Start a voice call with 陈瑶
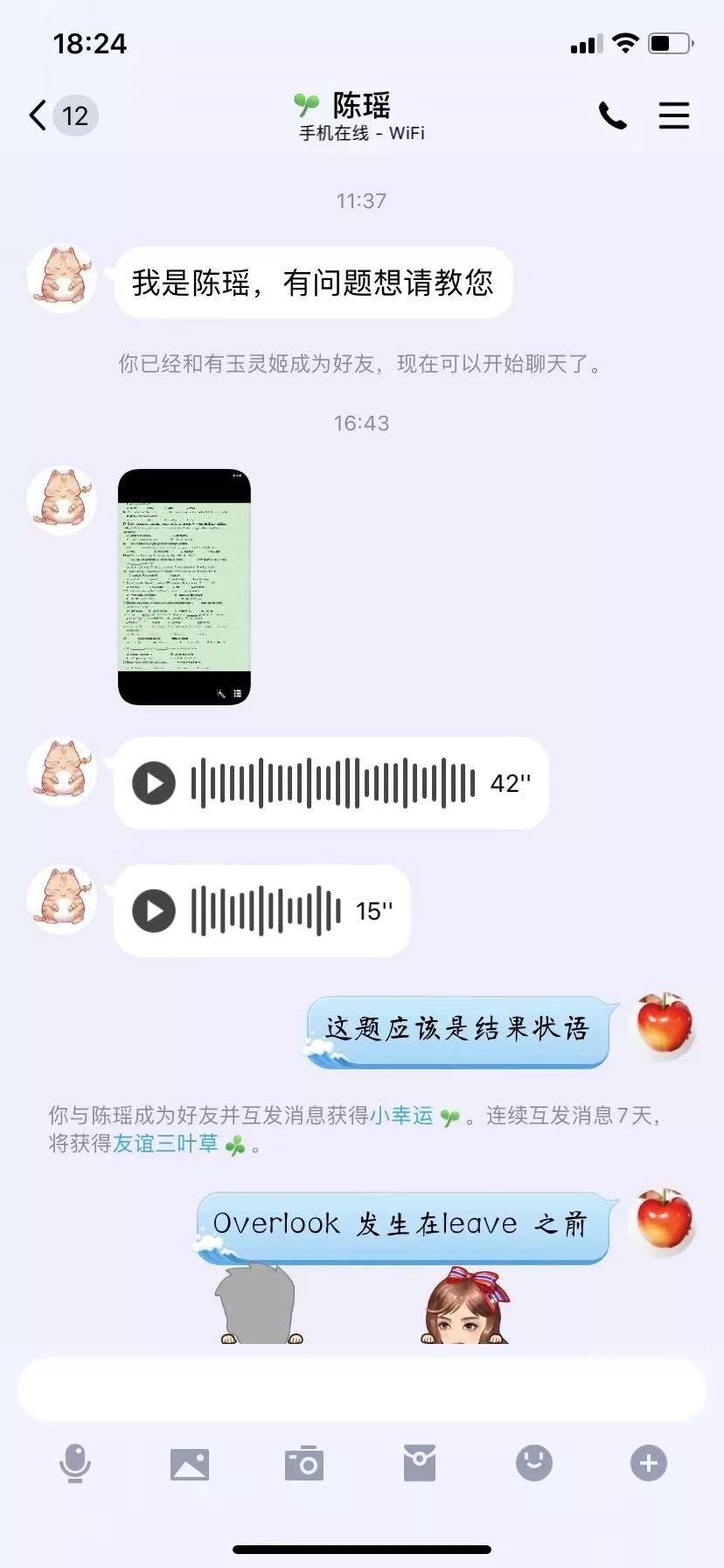Viewport: 724px width, 1568px height. pyautogui.click(x=612, y=115)
